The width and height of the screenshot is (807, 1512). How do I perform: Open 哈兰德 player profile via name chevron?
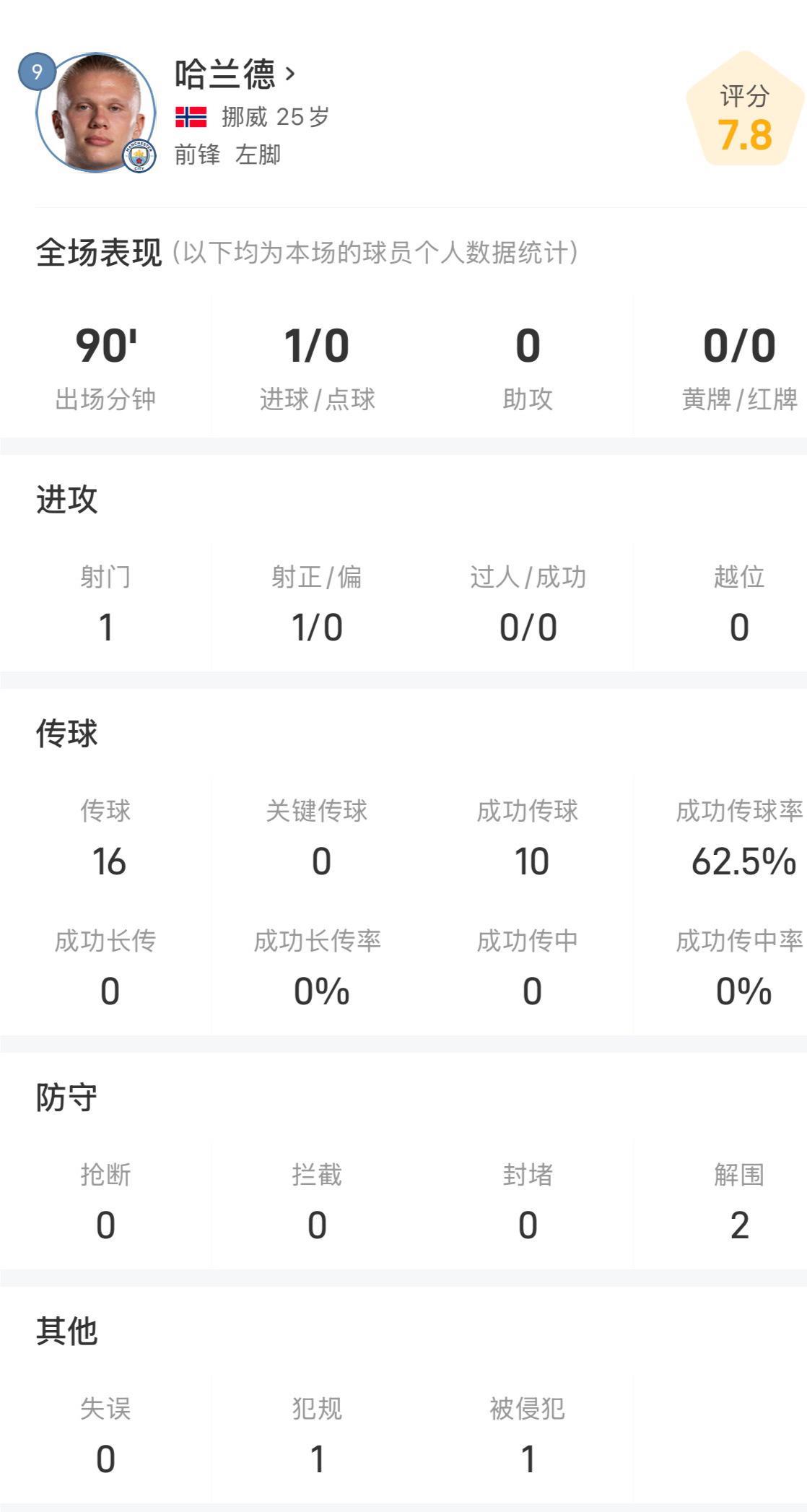coord(290,74)
